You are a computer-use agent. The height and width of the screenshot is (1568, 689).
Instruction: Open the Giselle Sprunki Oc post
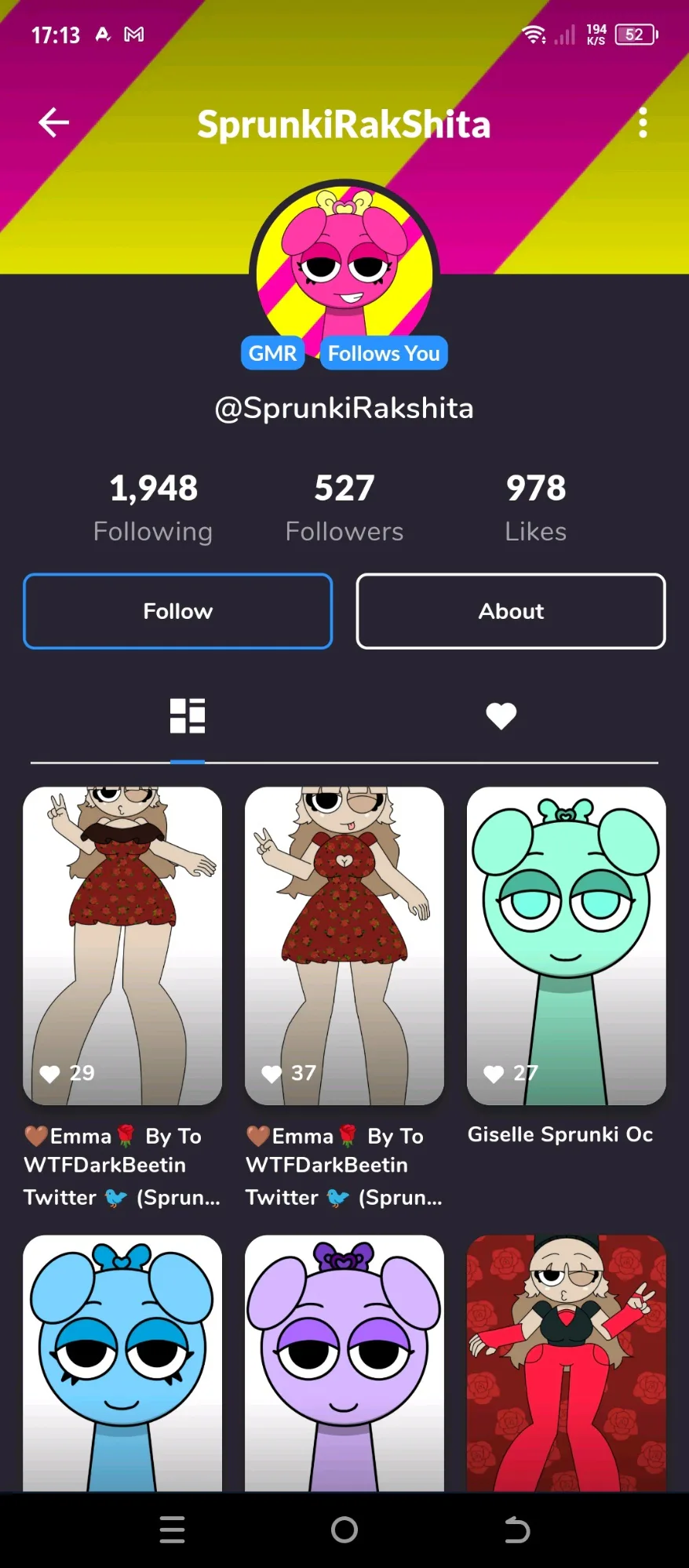(566, 945)
